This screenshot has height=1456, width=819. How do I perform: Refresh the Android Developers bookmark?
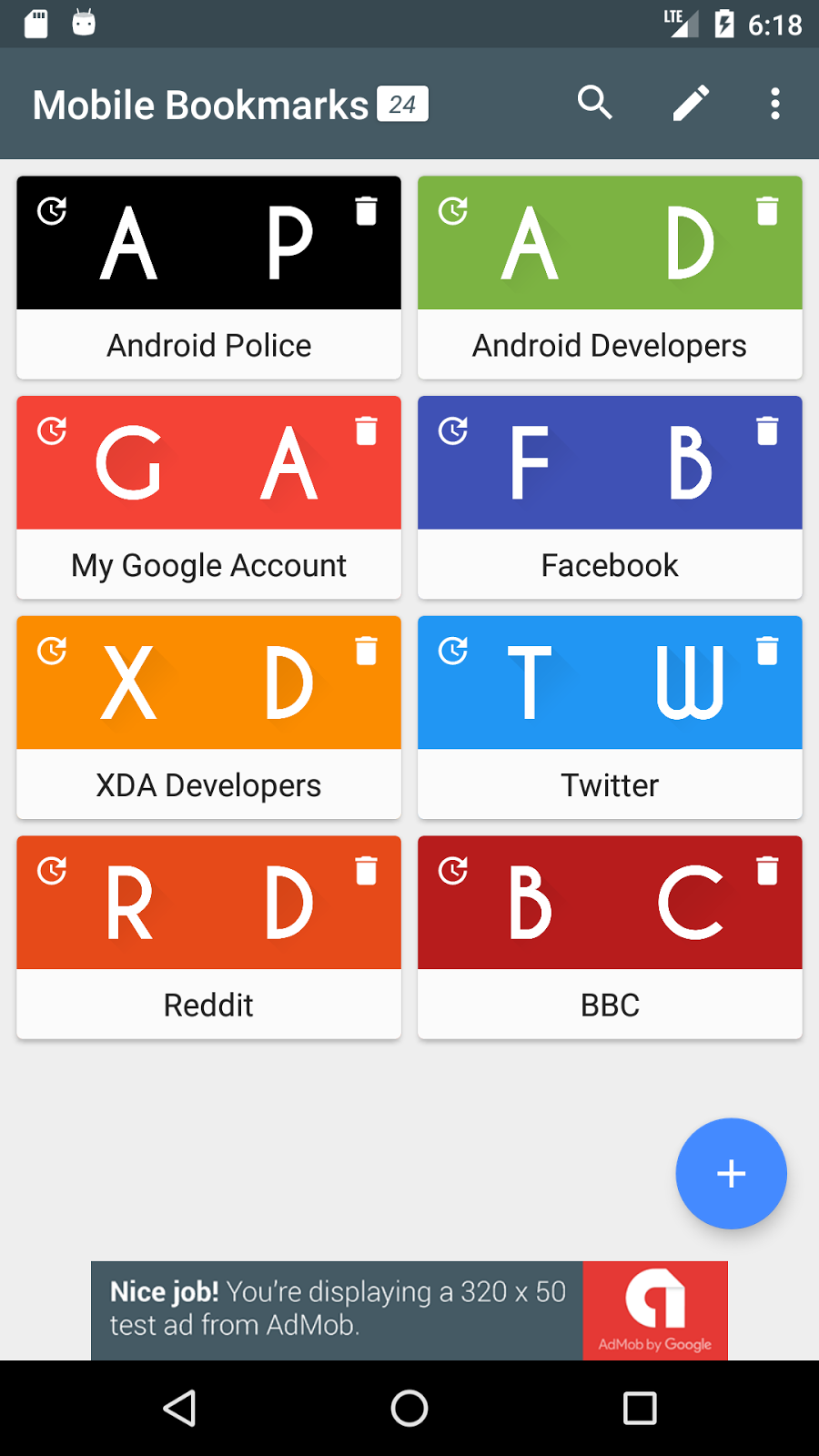coord(452,211)
